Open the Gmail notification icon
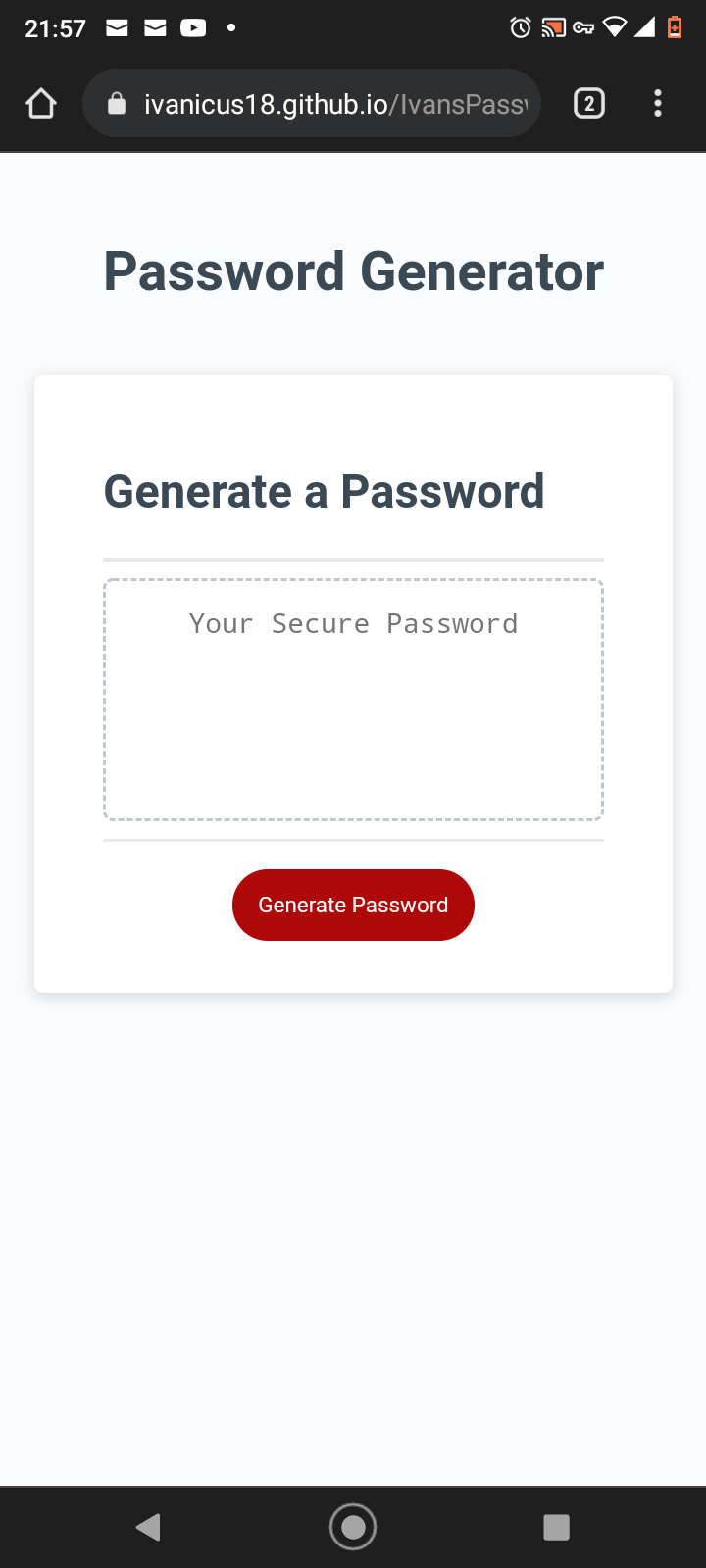The height and width of the screenshot is (1568, 706). [117, 27]
